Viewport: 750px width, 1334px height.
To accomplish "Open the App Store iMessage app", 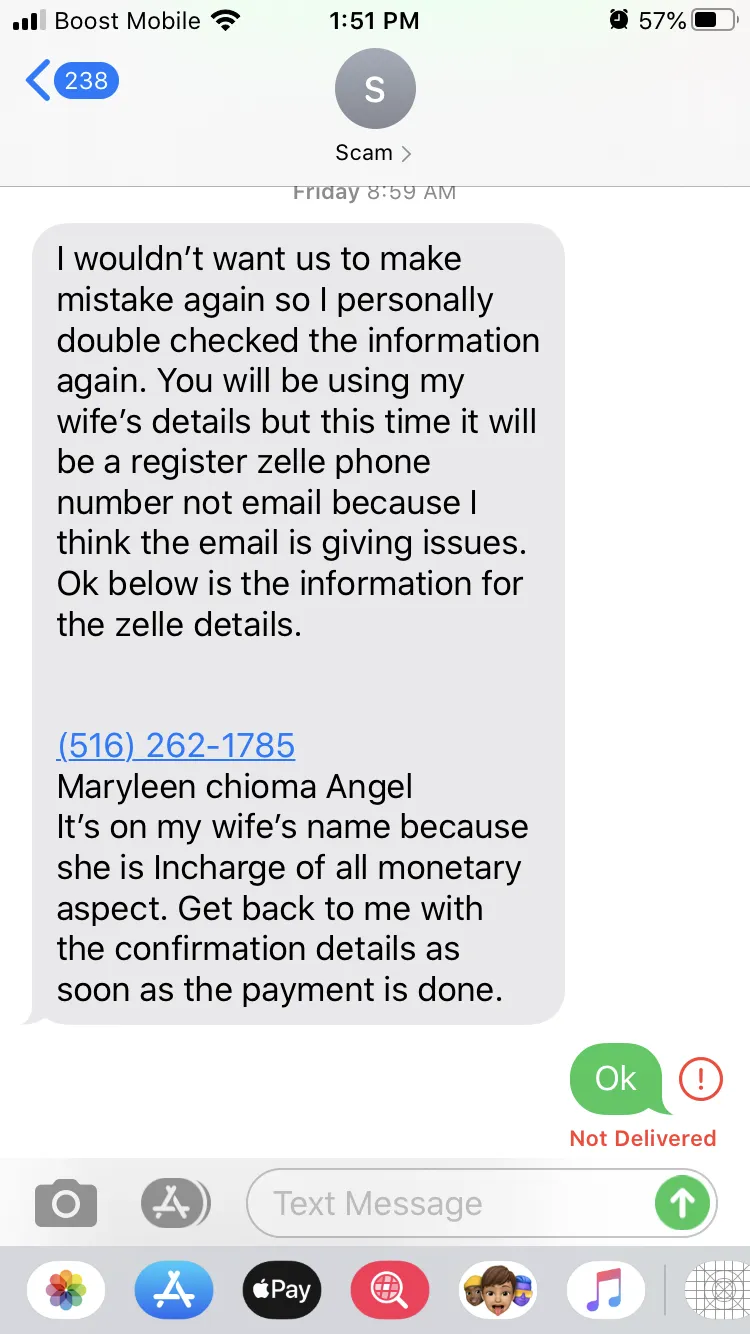I will pos(174,1291).
